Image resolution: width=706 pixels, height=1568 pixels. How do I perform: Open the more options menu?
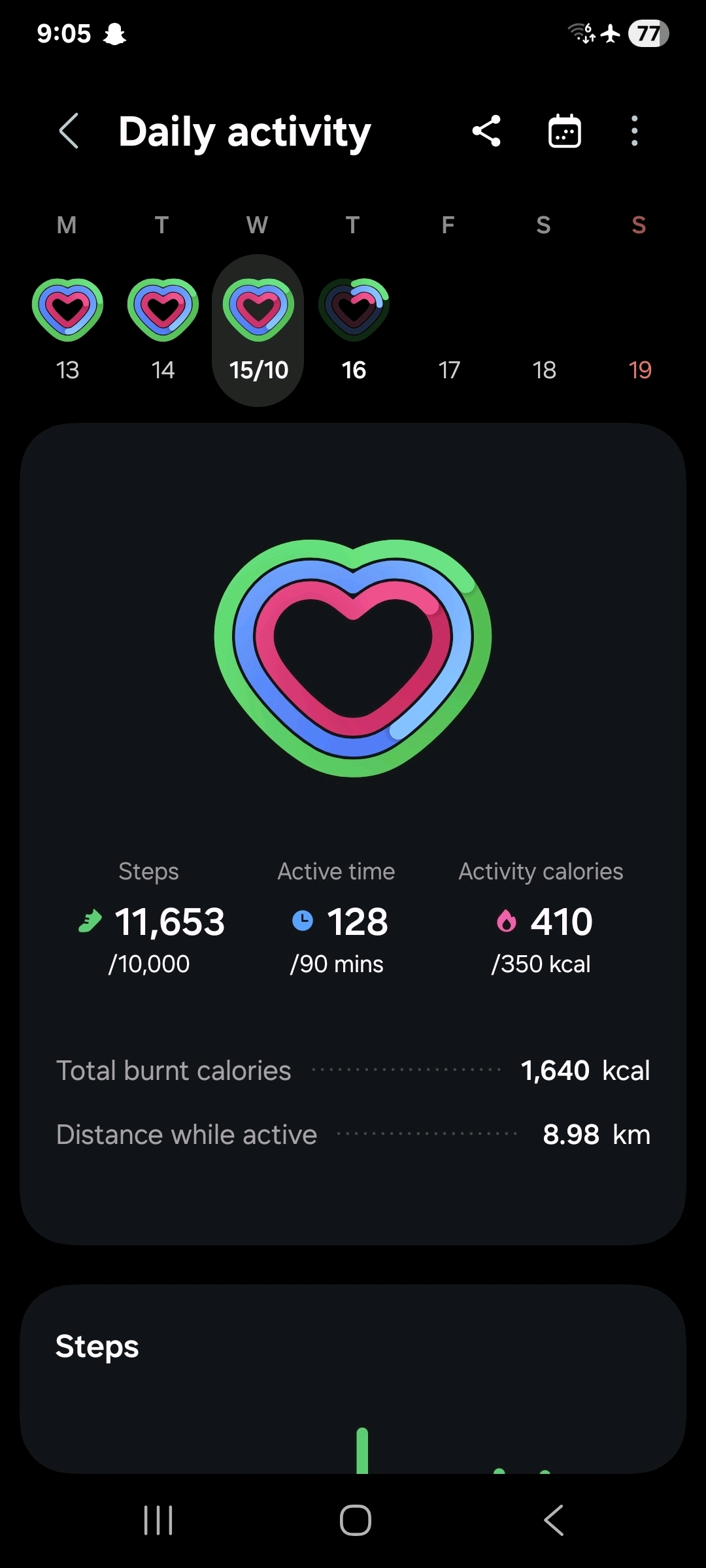click(x=634, y=131)
